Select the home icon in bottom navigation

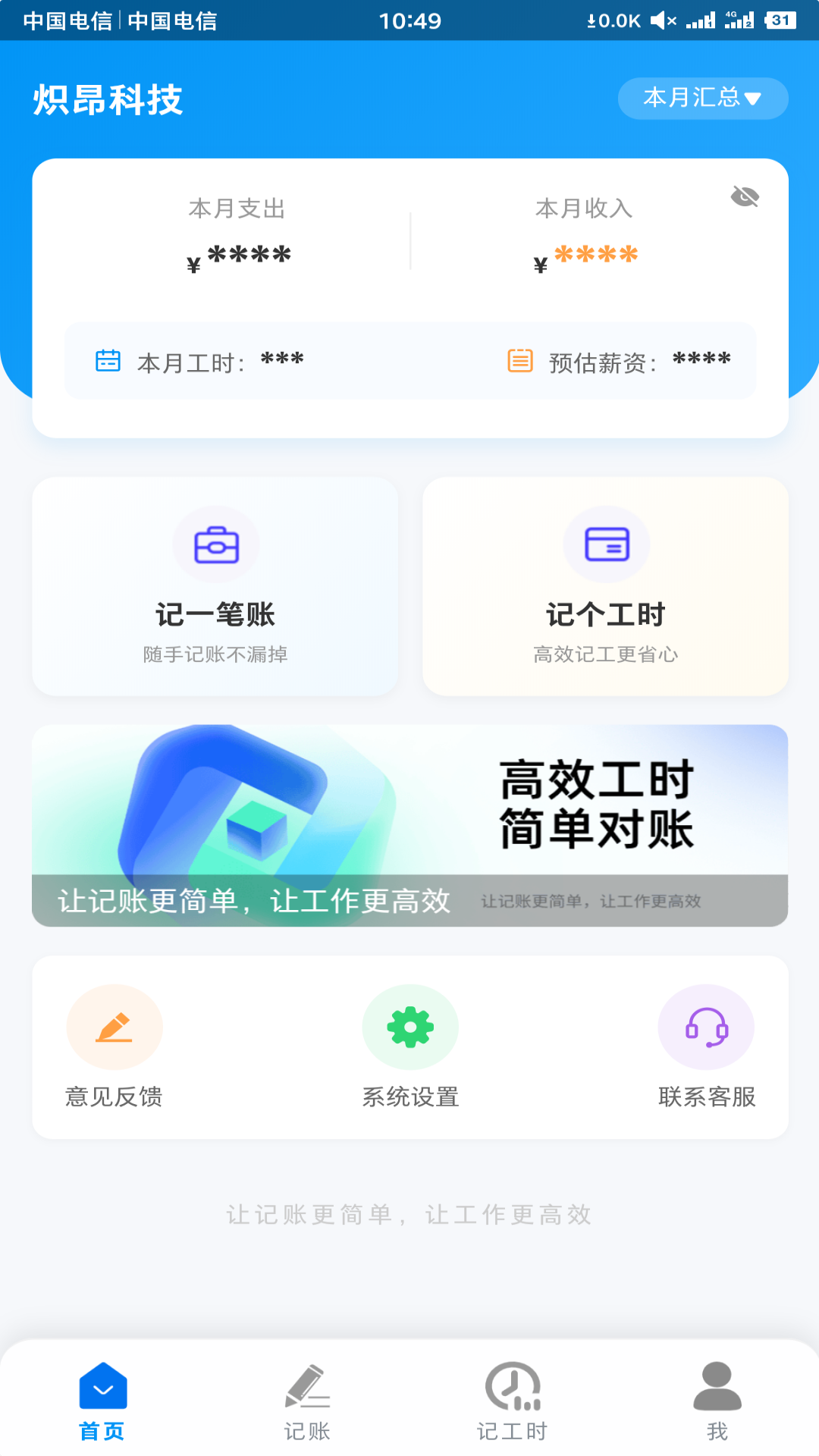tap(102, 1386)
